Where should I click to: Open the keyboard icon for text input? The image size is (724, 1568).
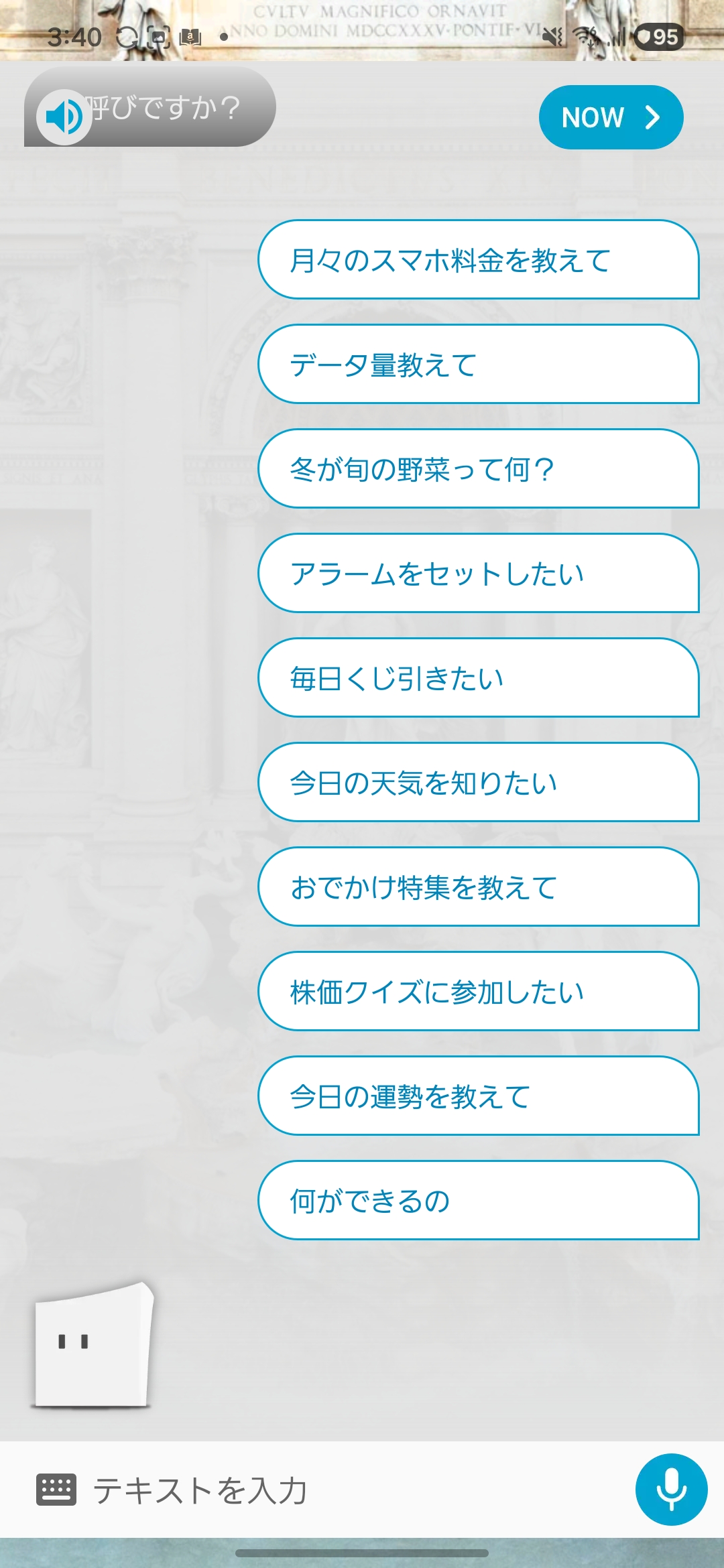(56, 1490)
